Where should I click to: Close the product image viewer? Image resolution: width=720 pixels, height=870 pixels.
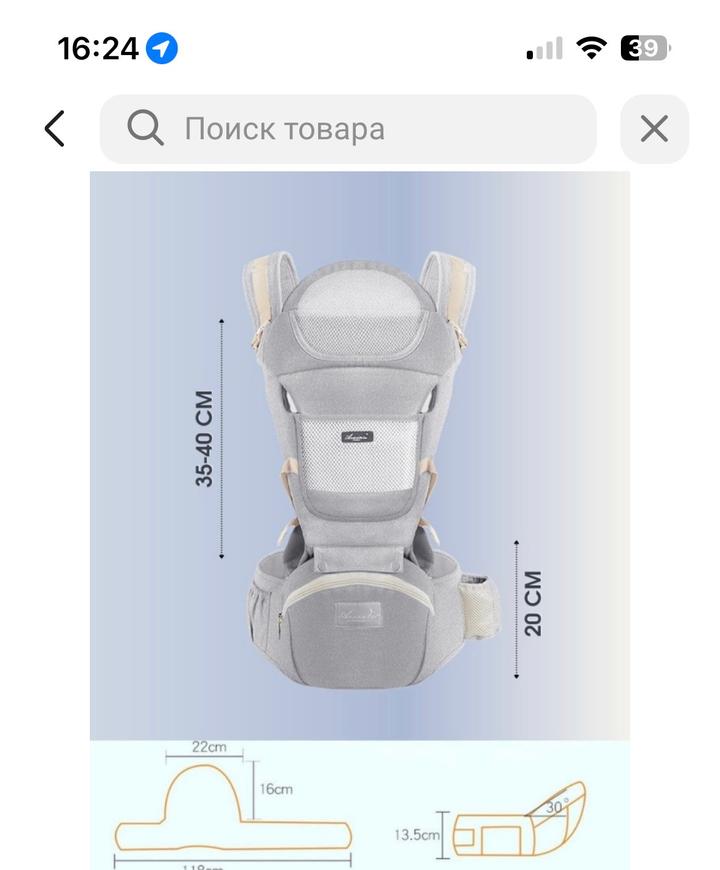[x=654, y=129]
